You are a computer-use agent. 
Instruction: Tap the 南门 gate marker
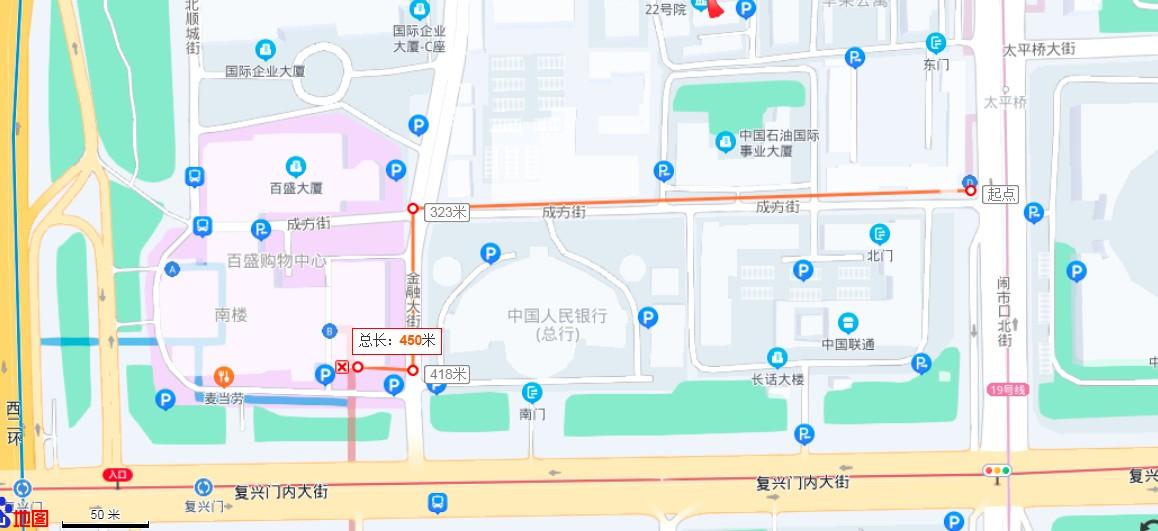[x=532, y=393]
